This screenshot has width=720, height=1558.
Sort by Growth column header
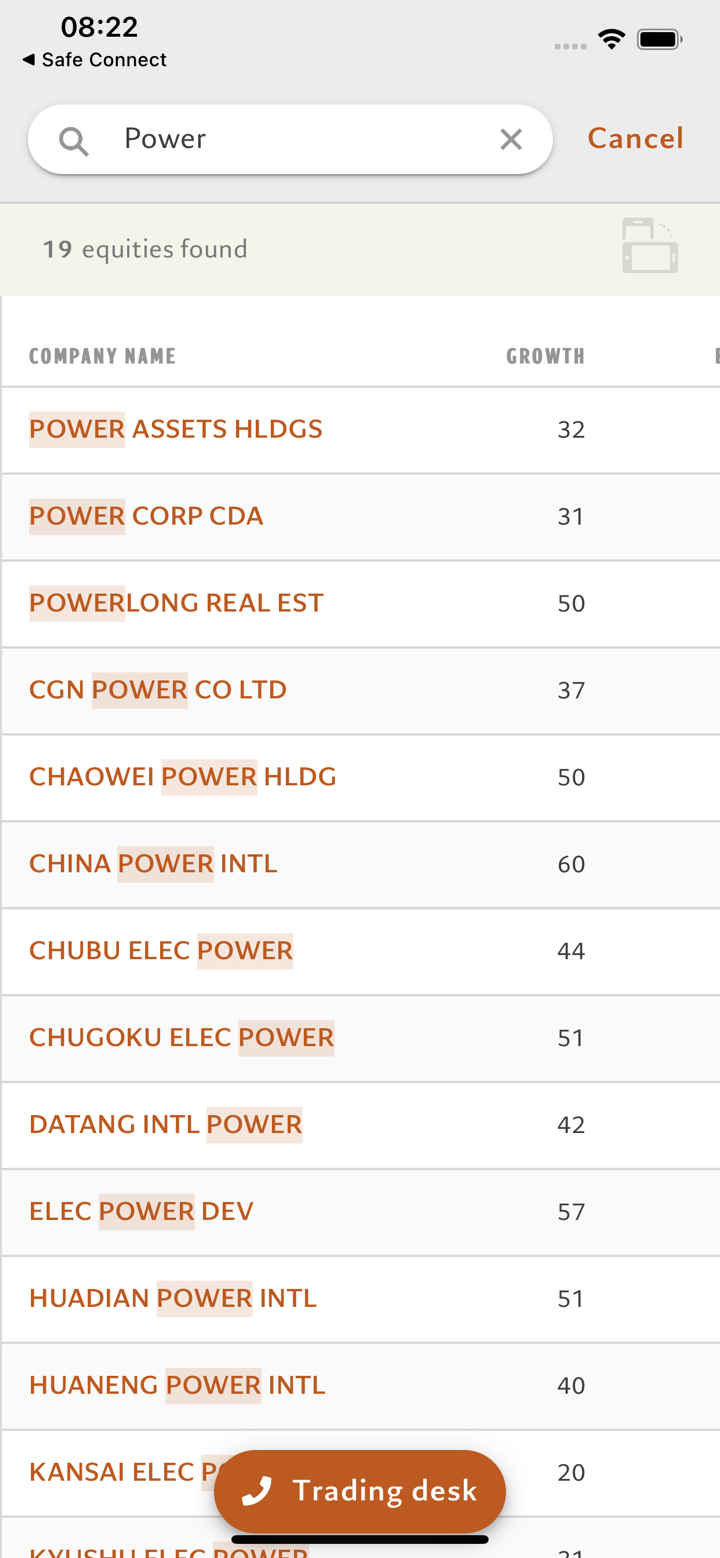(x=545, y=356)
